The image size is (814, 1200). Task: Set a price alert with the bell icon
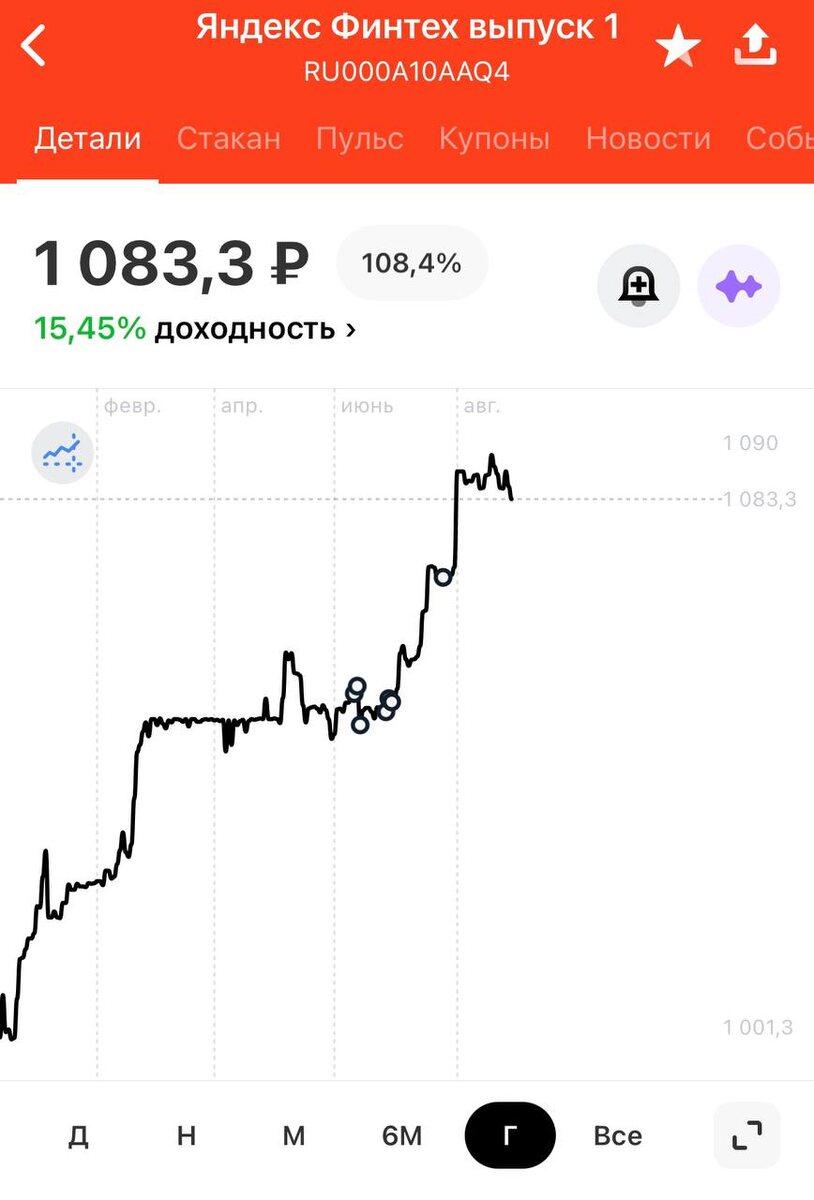tap(638, 287)
